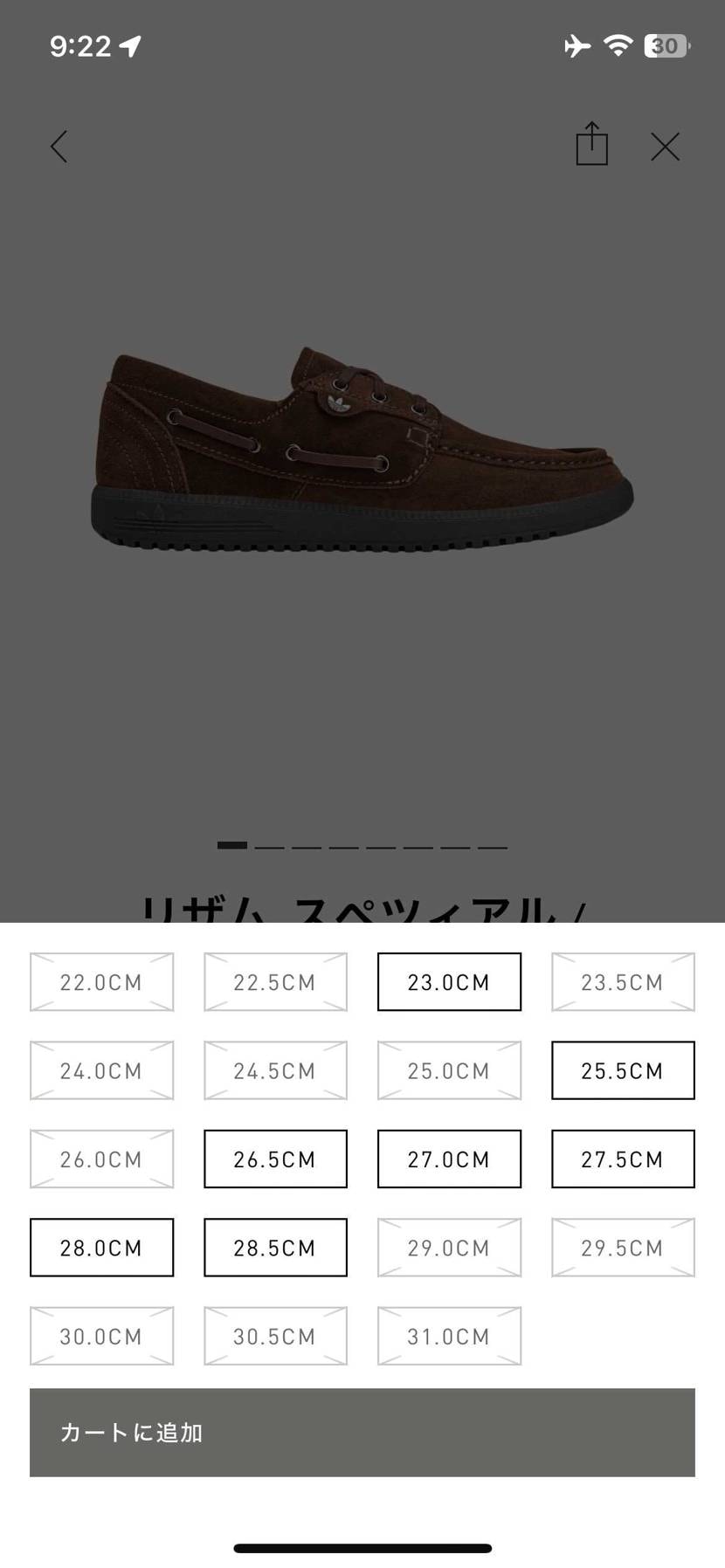Go back using the left arrow
The height and width of the screenshot is (1568, 725).
(59, 147)
